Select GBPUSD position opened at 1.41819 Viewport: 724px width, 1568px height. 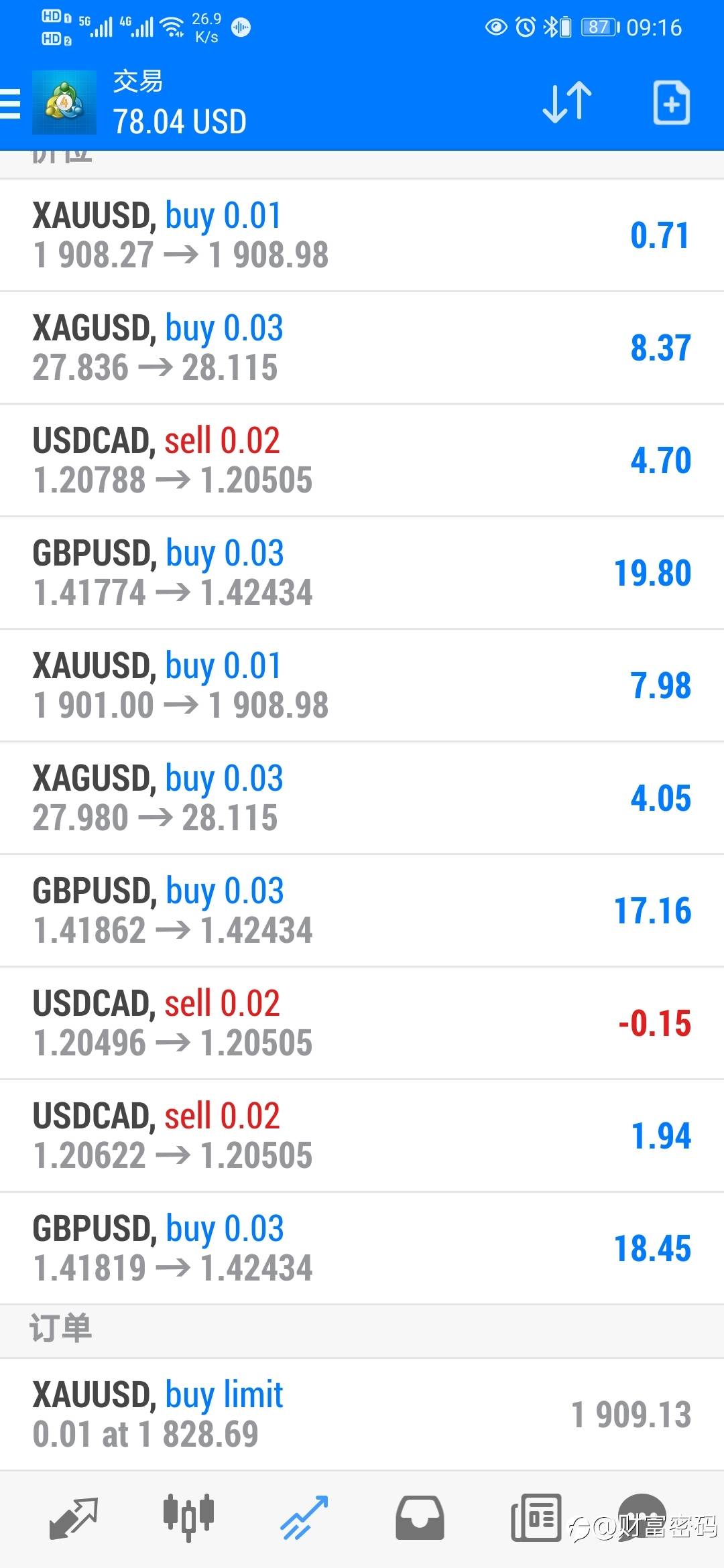click(362, 1248)
